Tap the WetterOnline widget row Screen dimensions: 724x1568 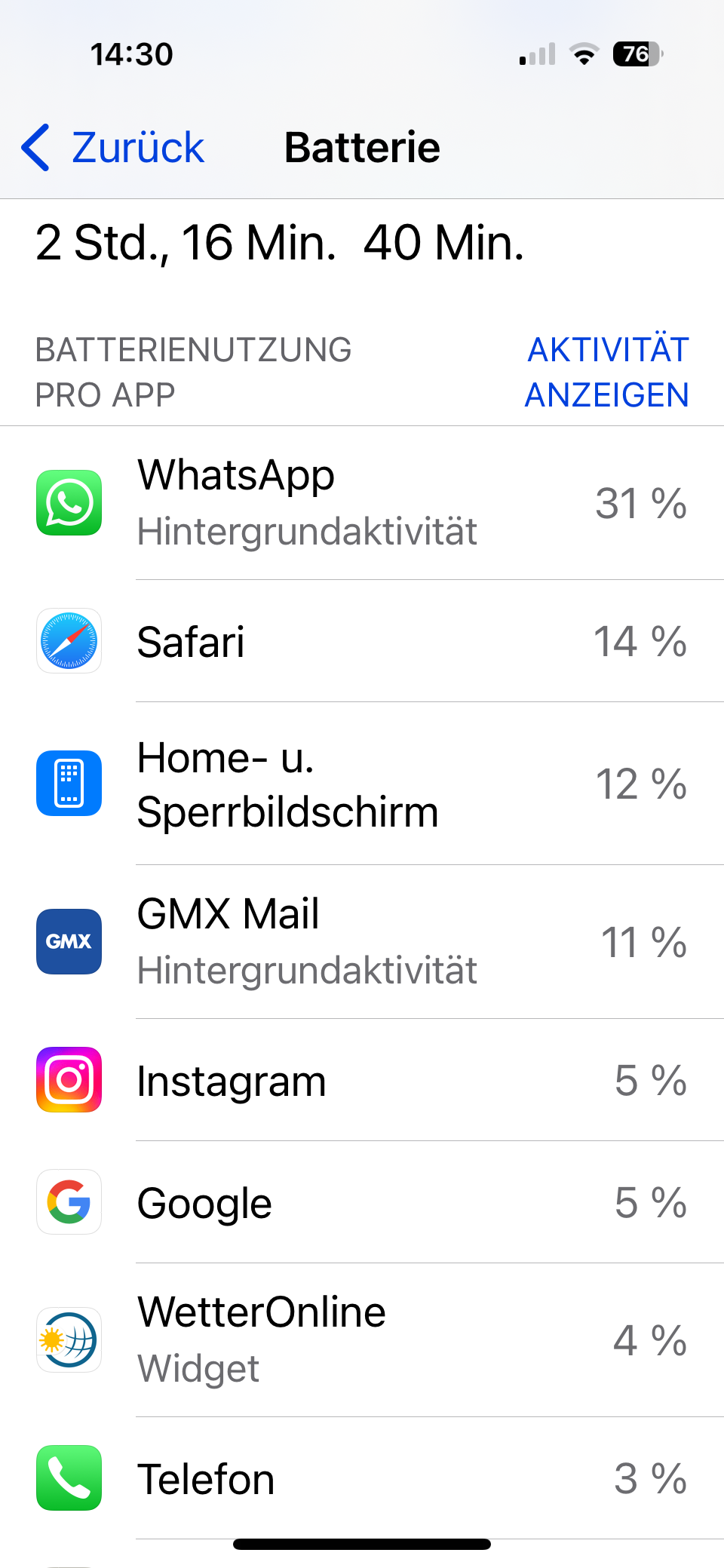click(362, 1340)
